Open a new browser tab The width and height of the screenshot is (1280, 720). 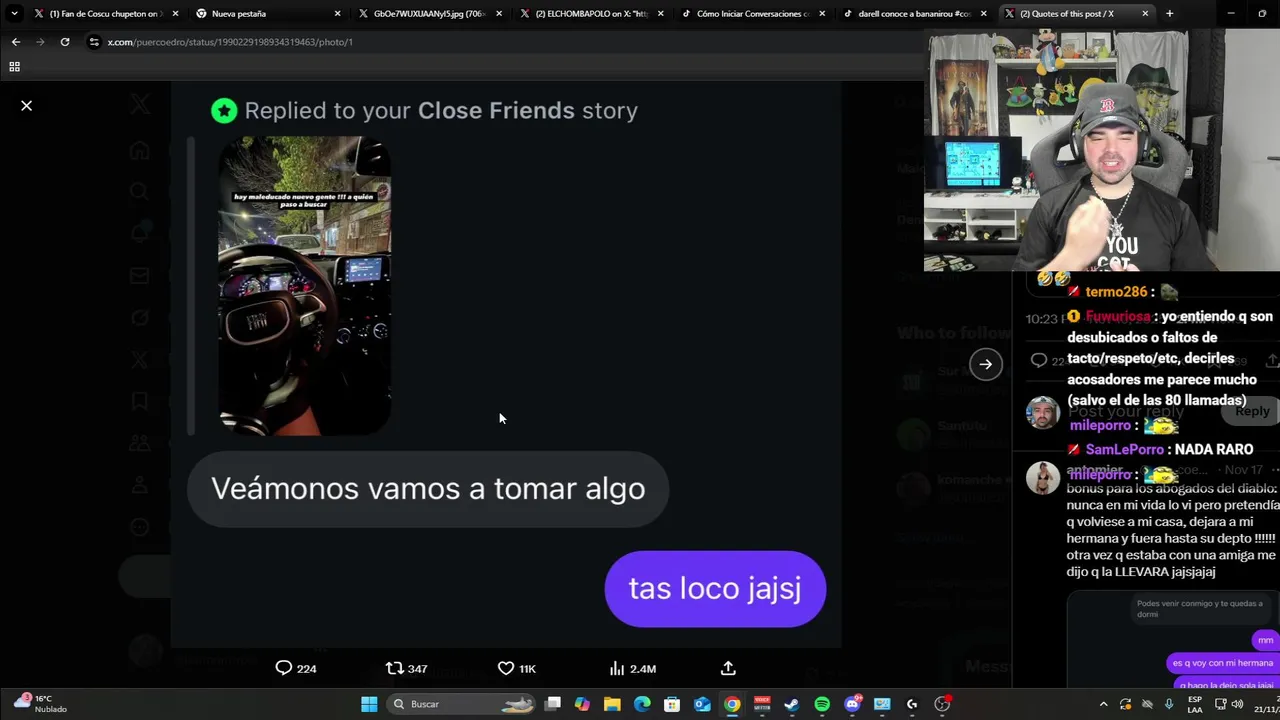click(1169, 14)
